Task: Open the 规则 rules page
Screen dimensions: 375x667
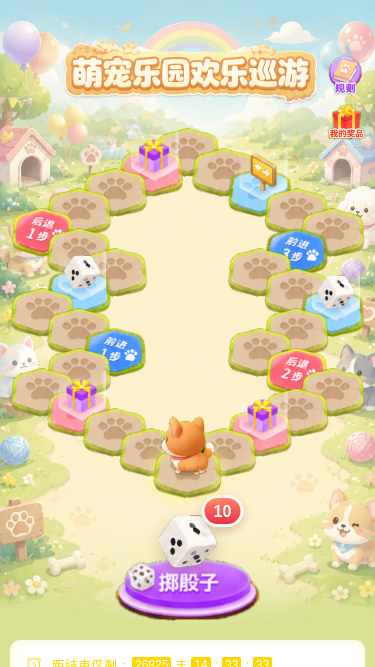Action: click(345, 76)
